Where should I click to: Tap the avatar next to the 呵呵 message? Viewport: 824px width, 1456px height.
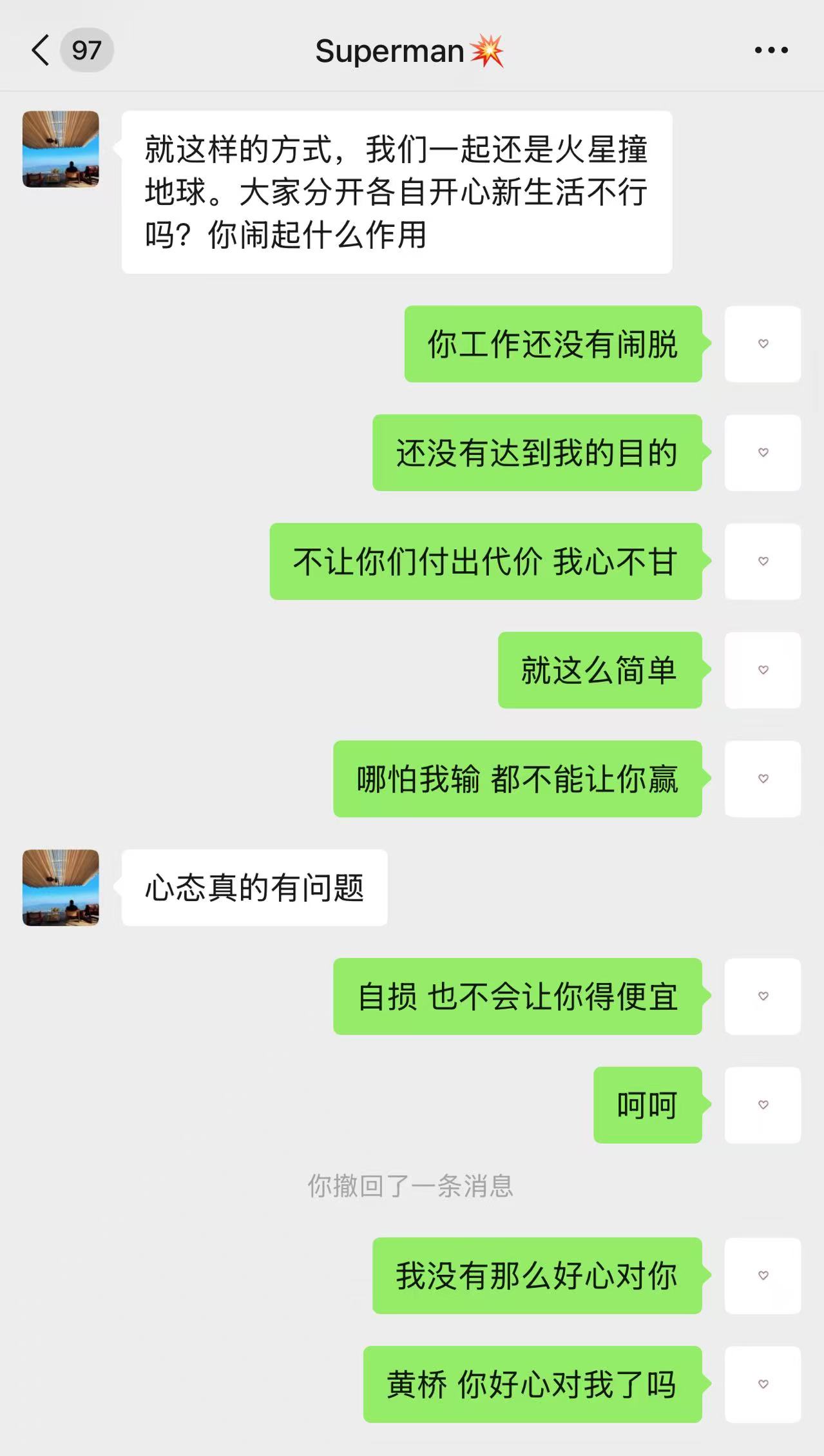pos(762,1105)
